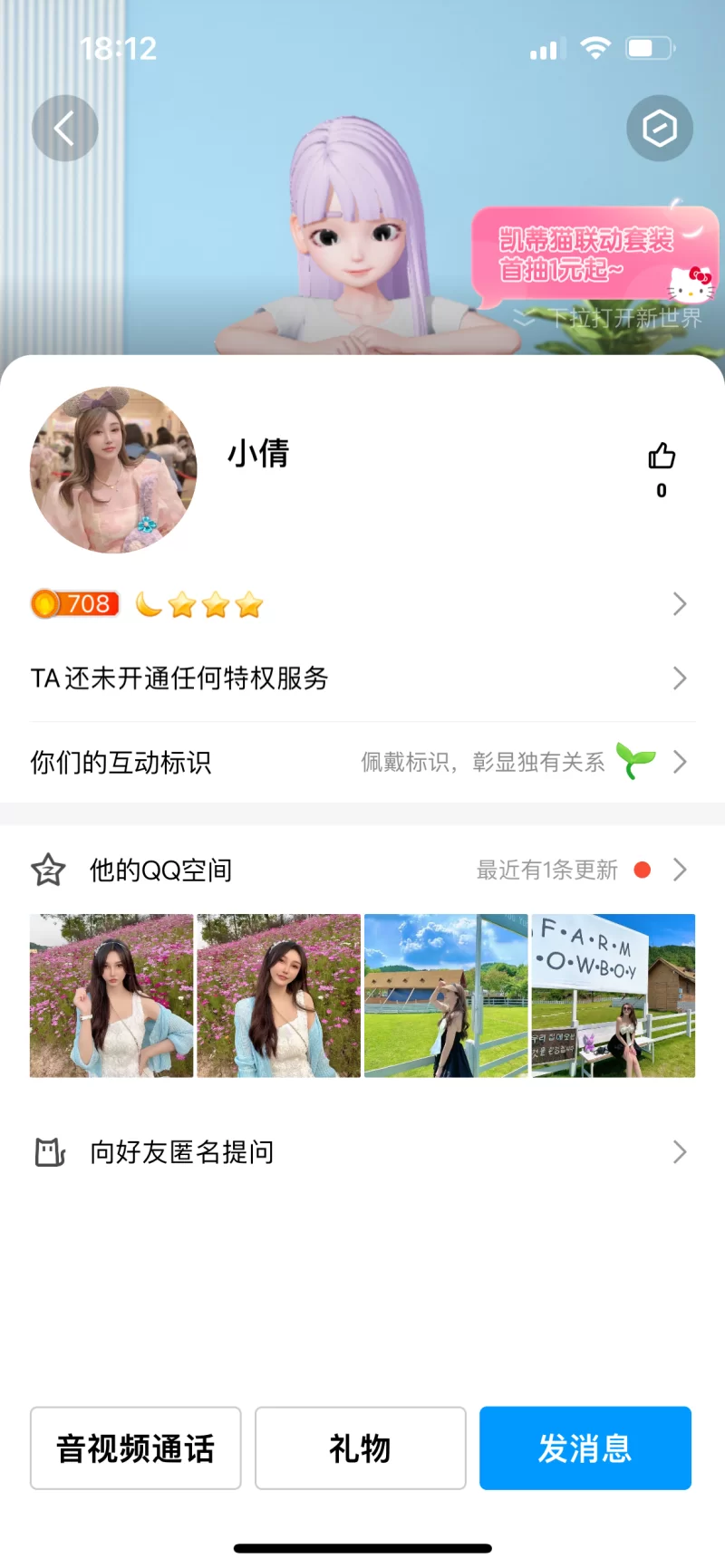The image size is (725, 1568).
Task: Open the second flower field photo
Action: (279, 996)
